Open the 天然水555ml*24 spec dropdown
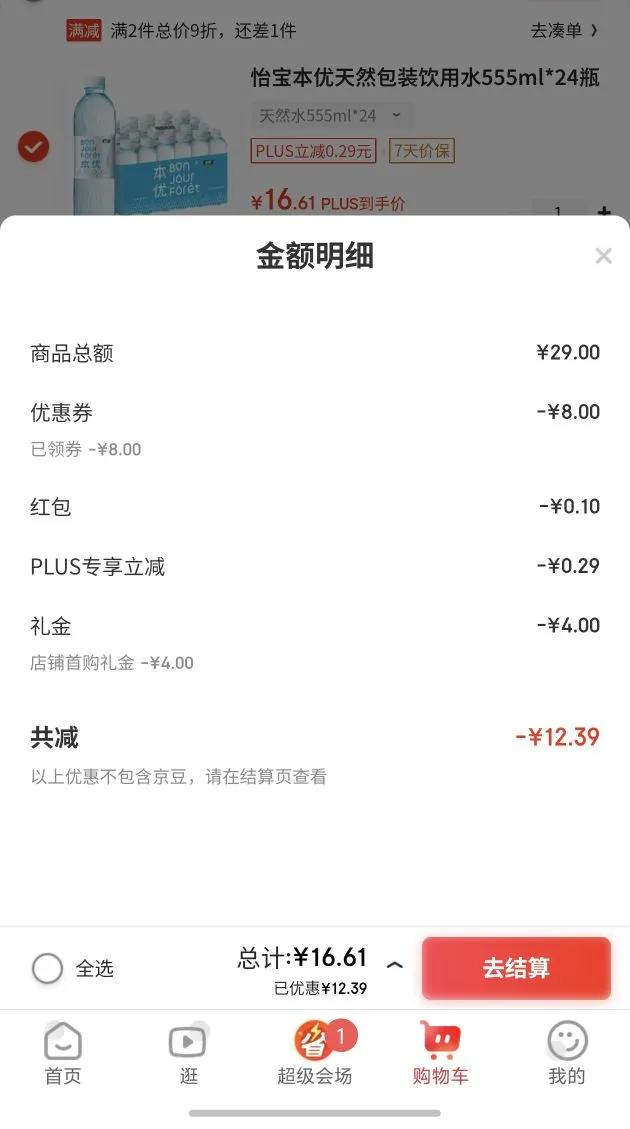 [x=330, y=116]
